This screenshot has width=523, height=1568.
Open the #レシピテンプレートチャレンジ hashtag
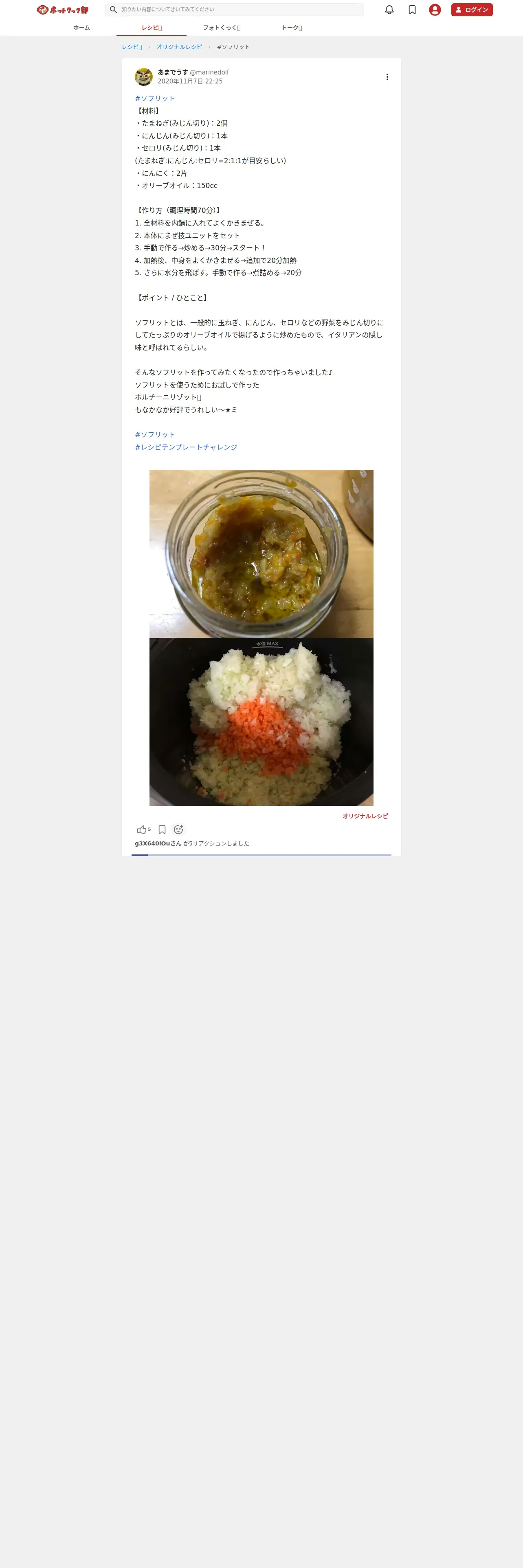pos(186,447)
